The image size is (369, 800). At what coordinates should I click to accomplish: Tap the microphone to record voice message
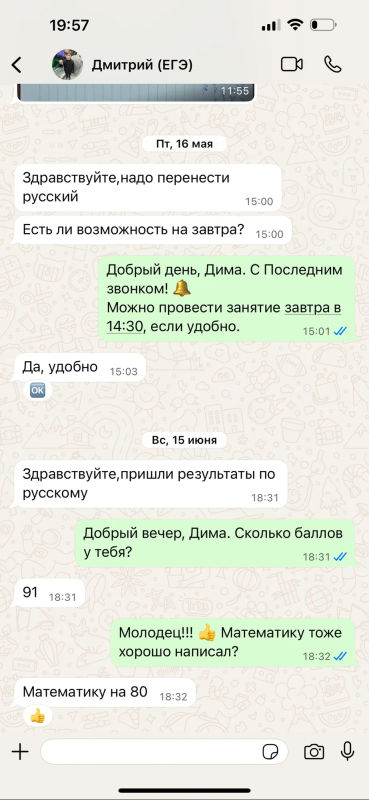tap(348, 751)
